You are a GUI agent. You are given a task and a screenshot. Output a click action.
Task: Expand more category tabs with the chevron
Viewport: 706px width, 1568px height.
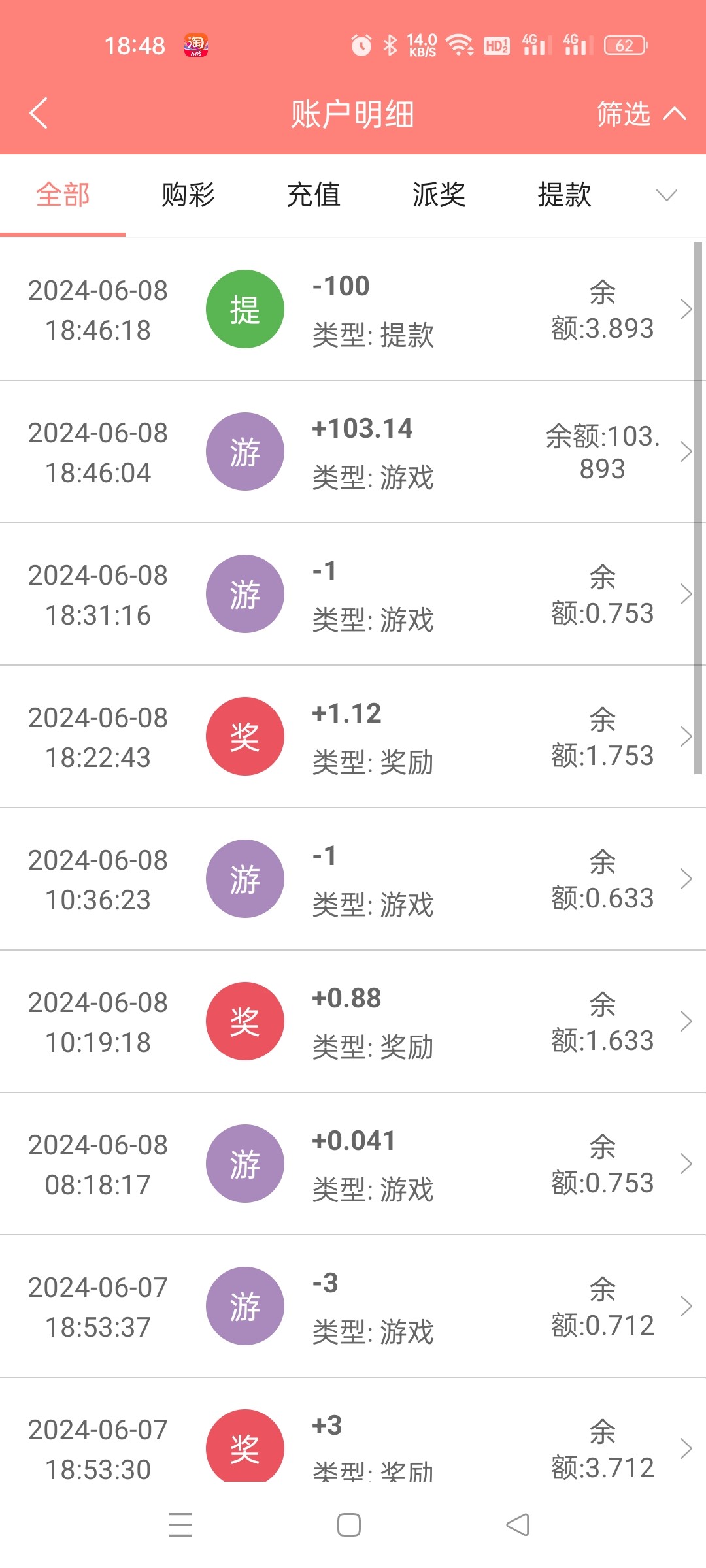(666, 195)
